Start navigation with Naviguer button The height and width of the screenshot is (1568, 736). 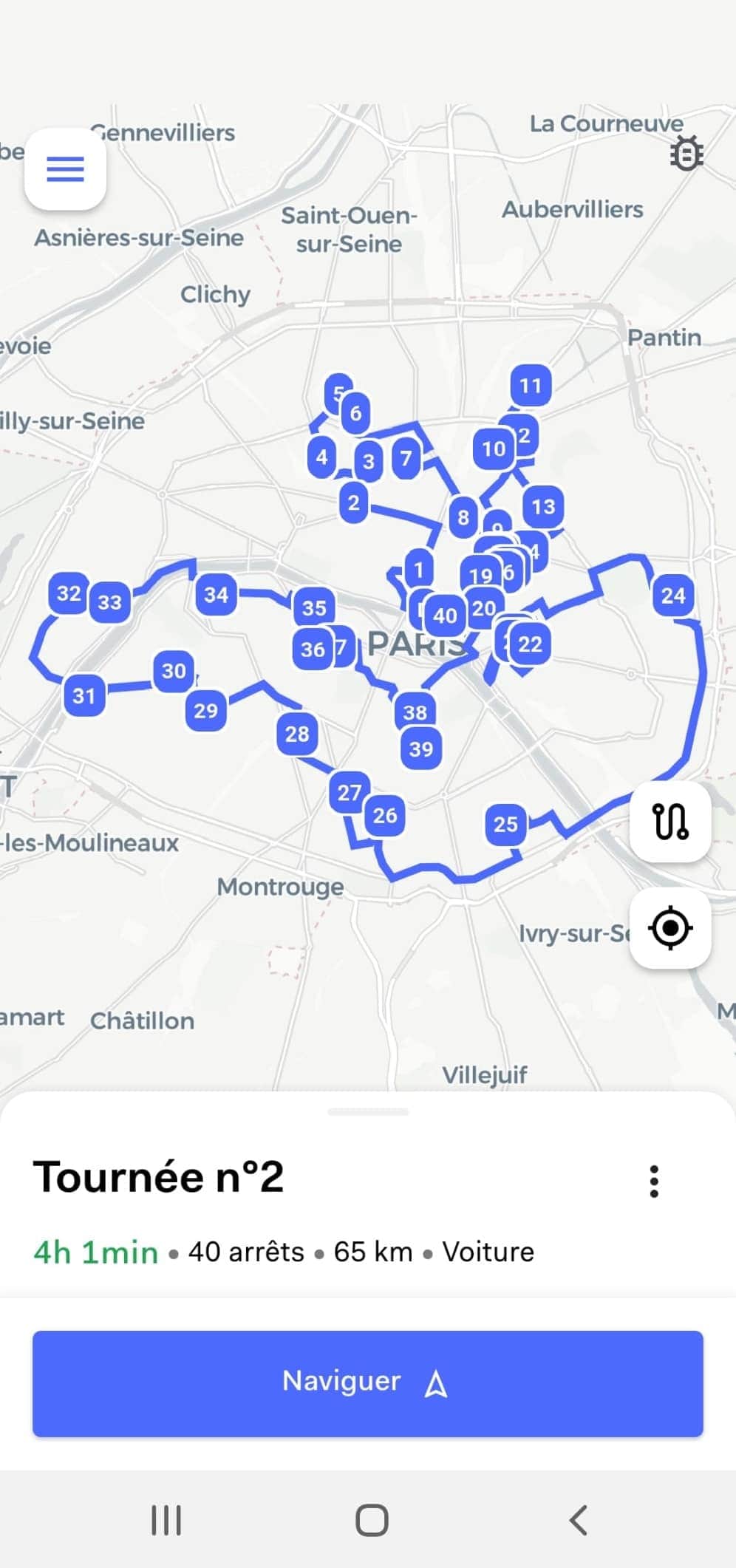(x=367, y=1383)
